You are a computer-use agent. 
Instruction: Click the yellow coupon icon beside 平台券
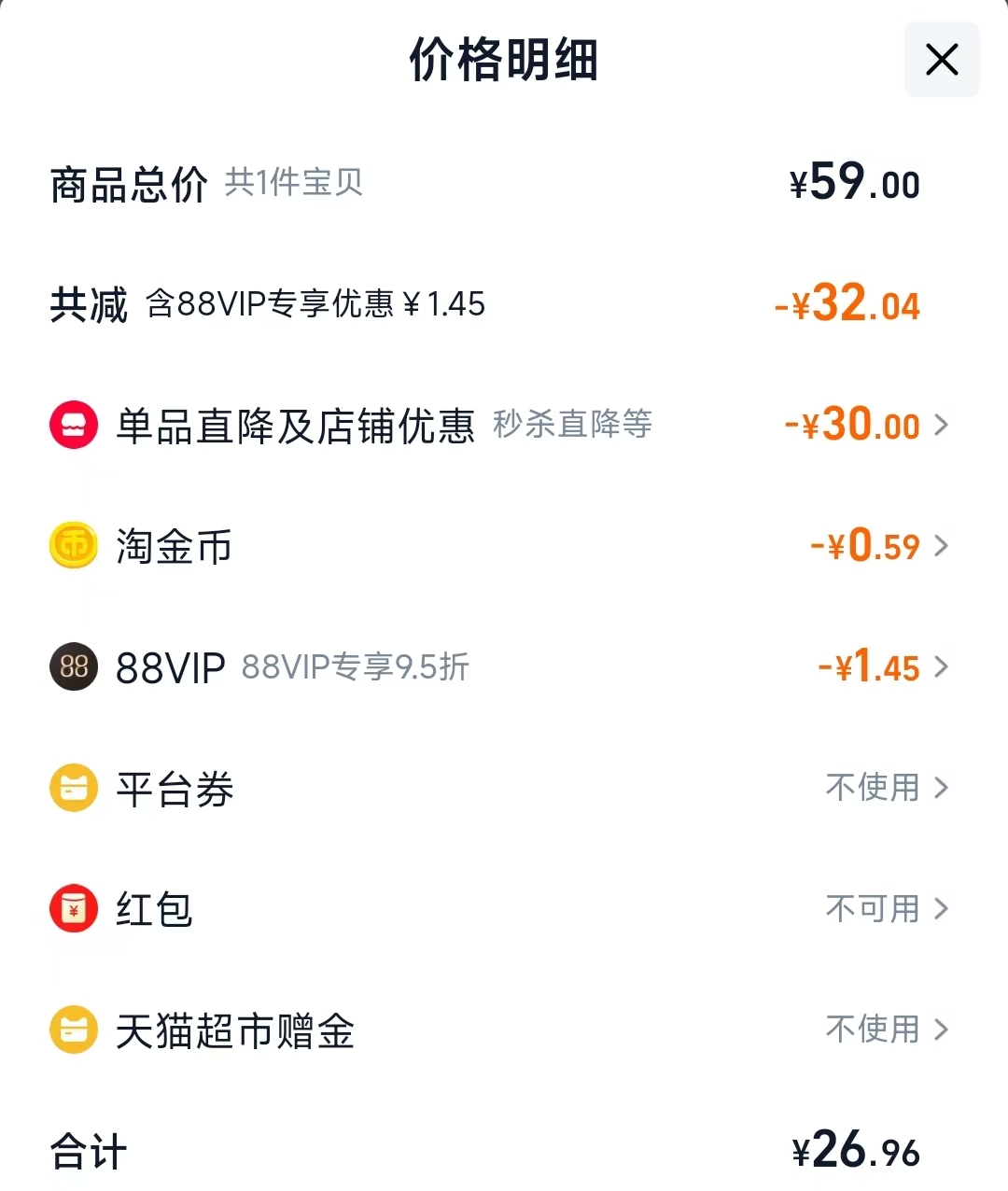pos(74,788)
